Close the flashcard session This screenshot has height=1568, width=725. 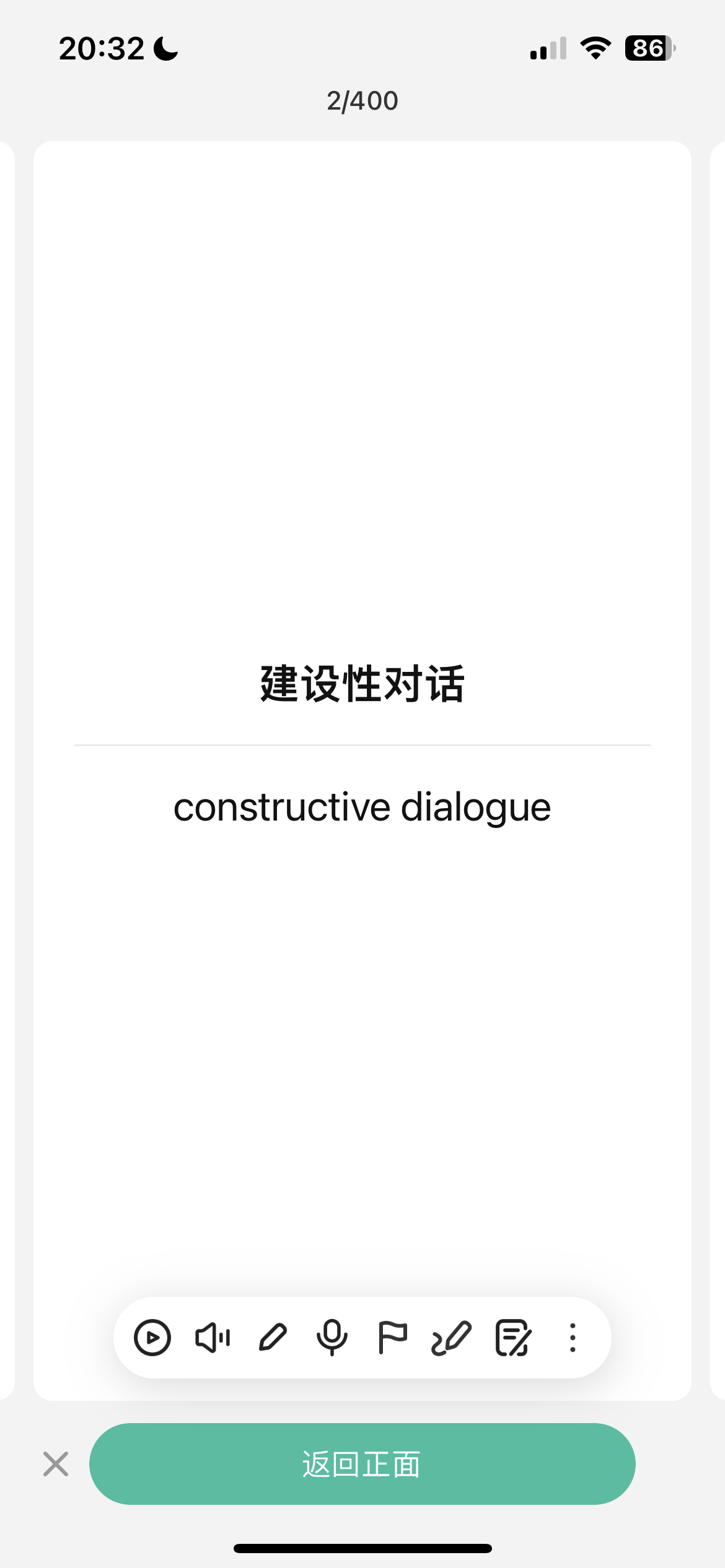click(x=56, y=1464)
